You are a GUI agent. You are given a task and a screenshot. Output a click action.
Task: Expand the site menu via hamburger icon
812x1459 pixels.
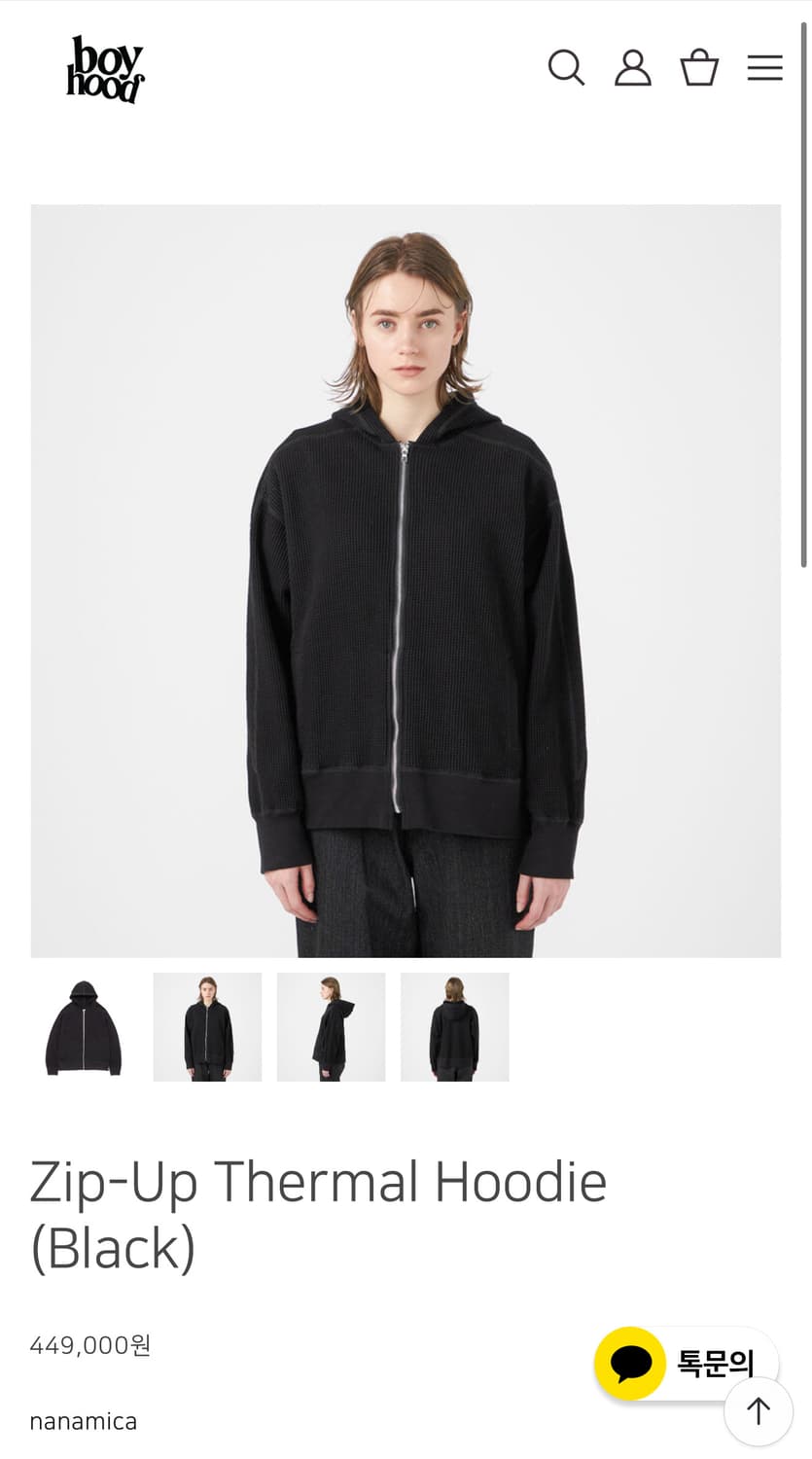pyautogui.click(x=765, y=68)
